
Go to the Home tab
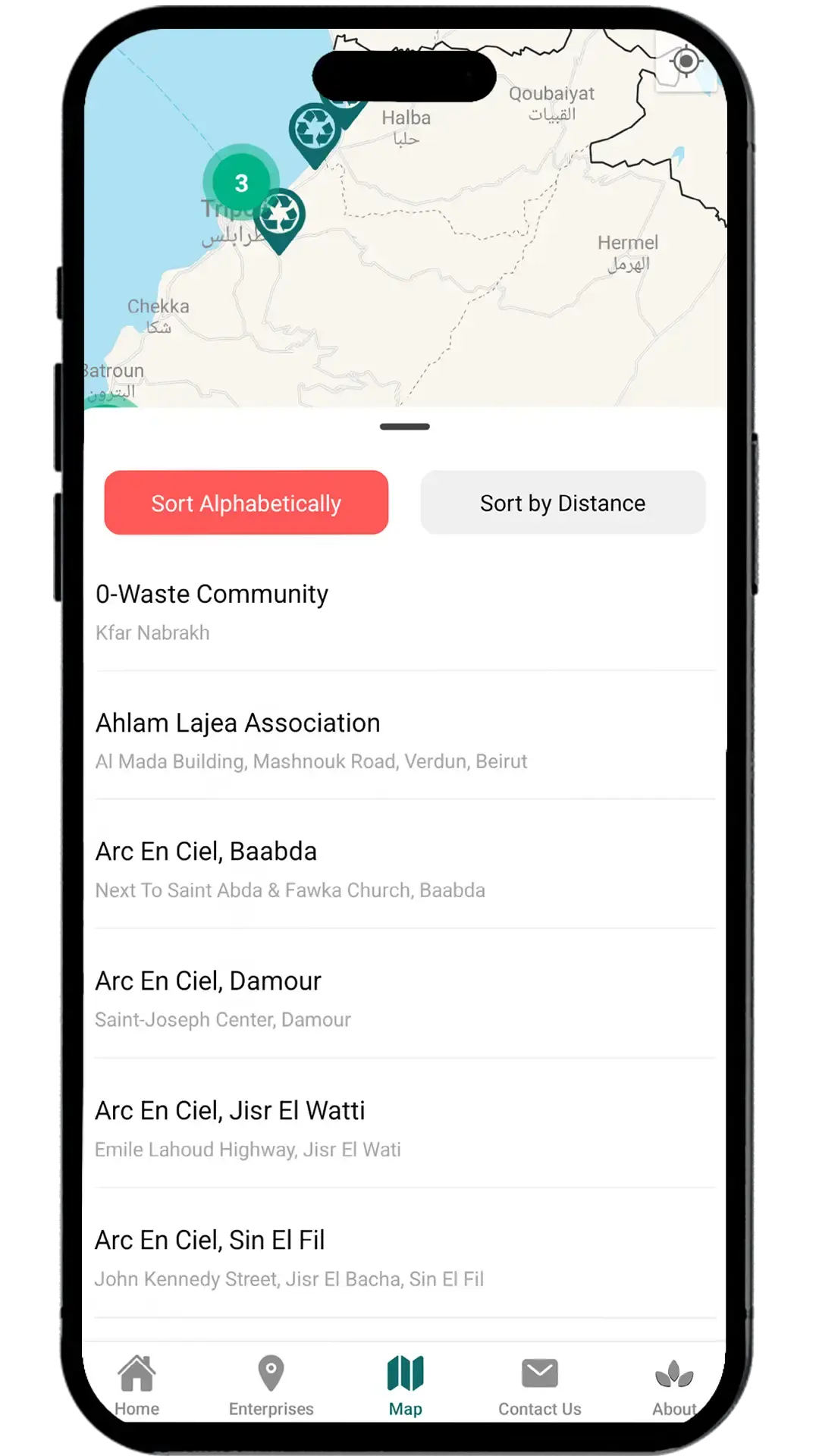pos(137,1385)
